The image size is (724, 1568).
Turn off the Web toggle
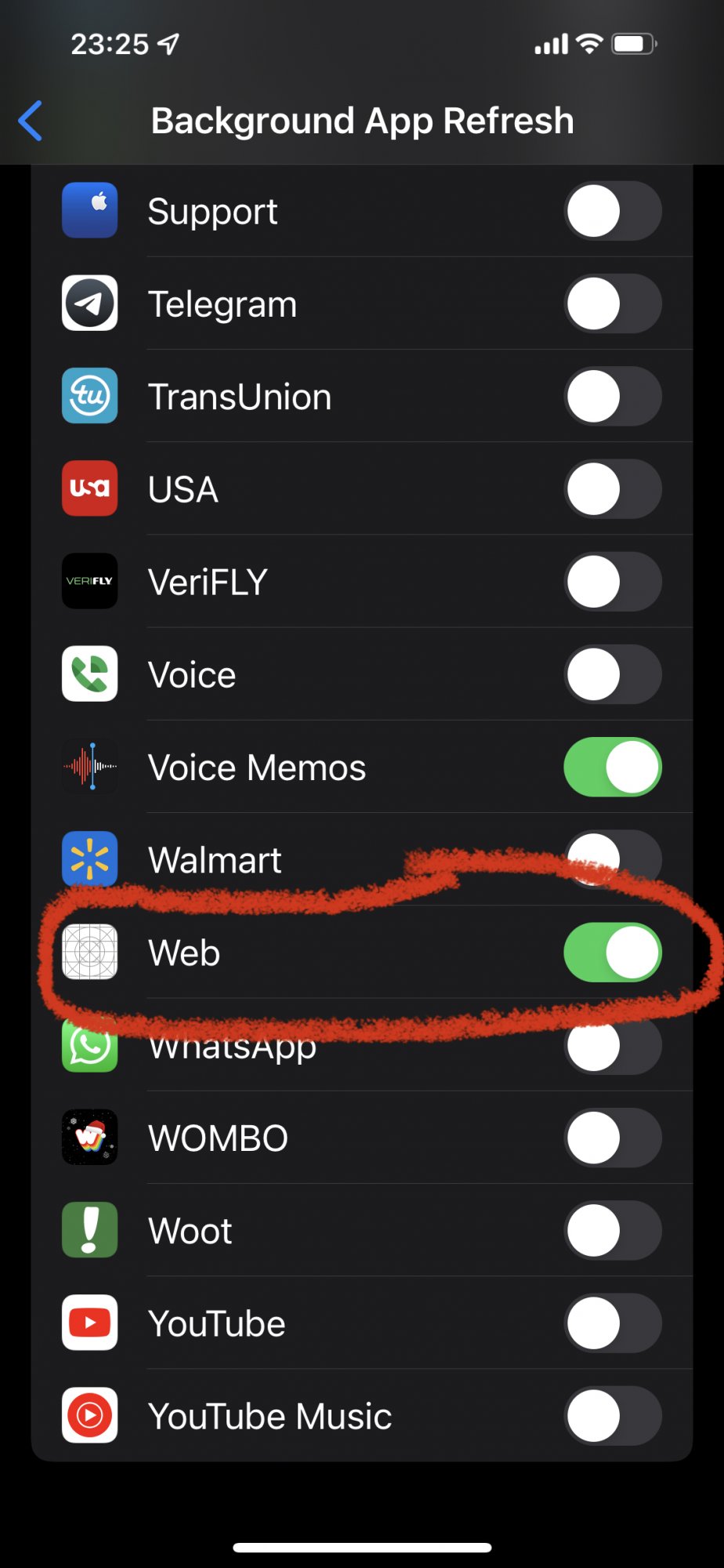coord(612,953)
